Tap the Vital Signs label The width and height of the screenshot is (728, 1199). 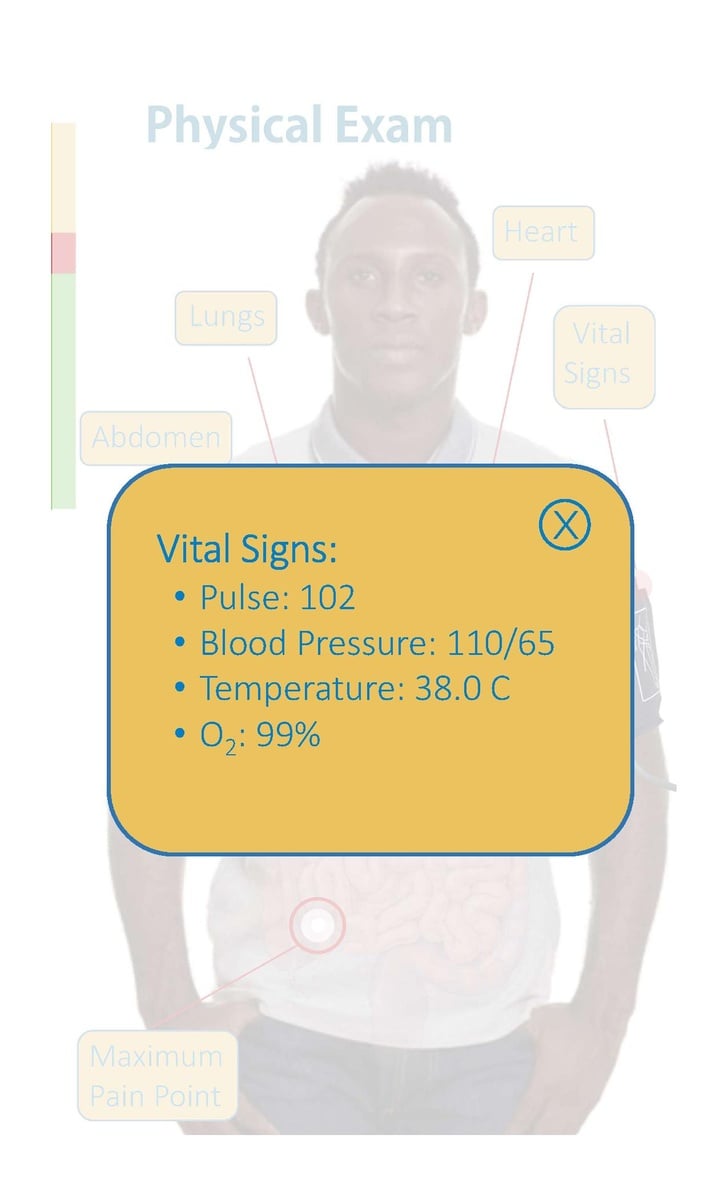(604, 356)
